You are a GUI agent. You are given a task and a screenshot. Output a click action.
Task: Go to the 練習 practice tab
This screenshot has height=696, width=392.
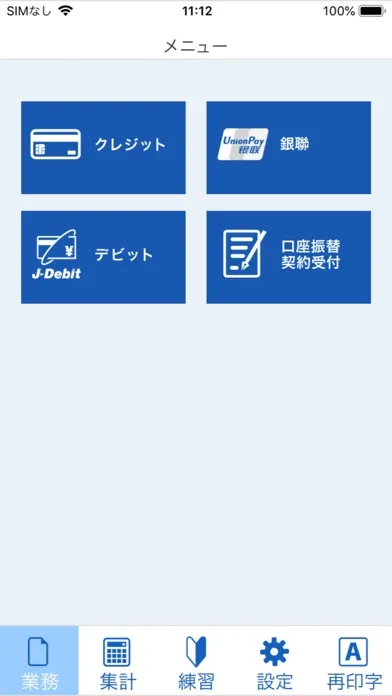(x=196, y=661)
